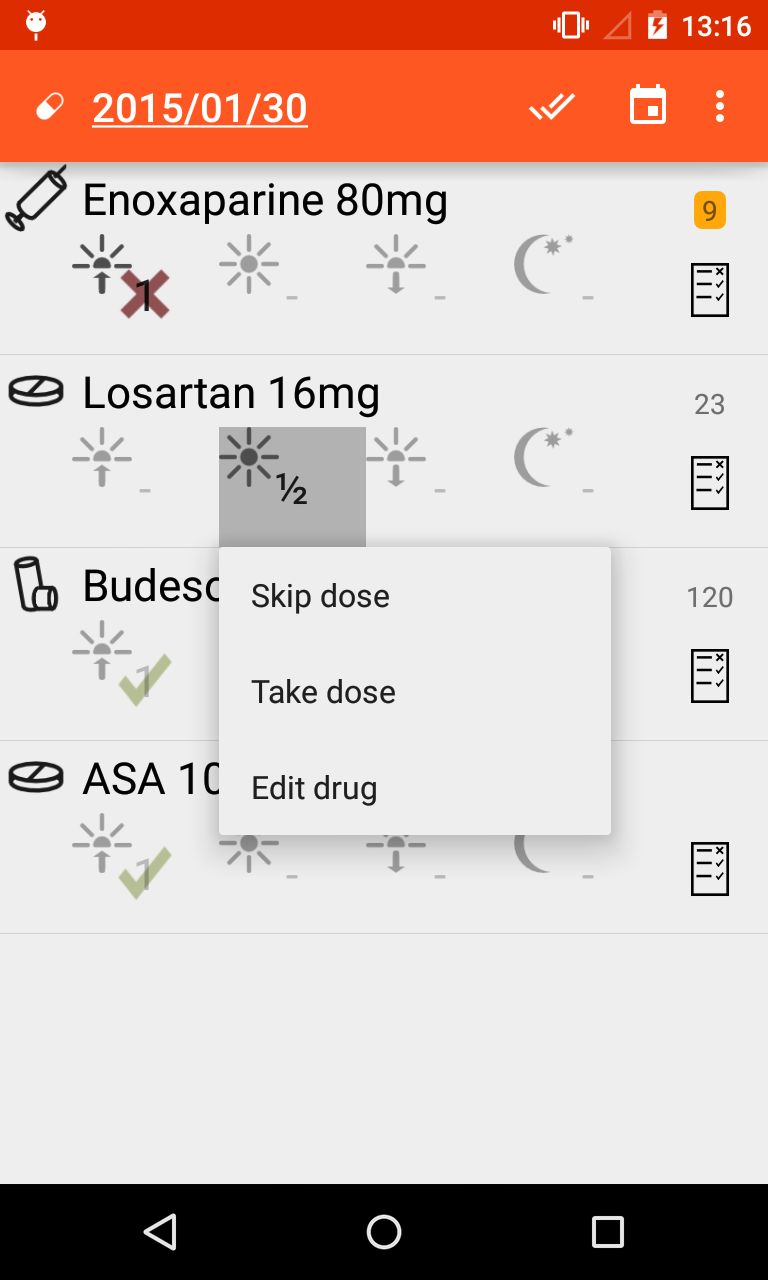Image resolution: width=768 pixels, height=1280 pixels.
Task: Open Edit drug option
Action: tap(415, 788)
